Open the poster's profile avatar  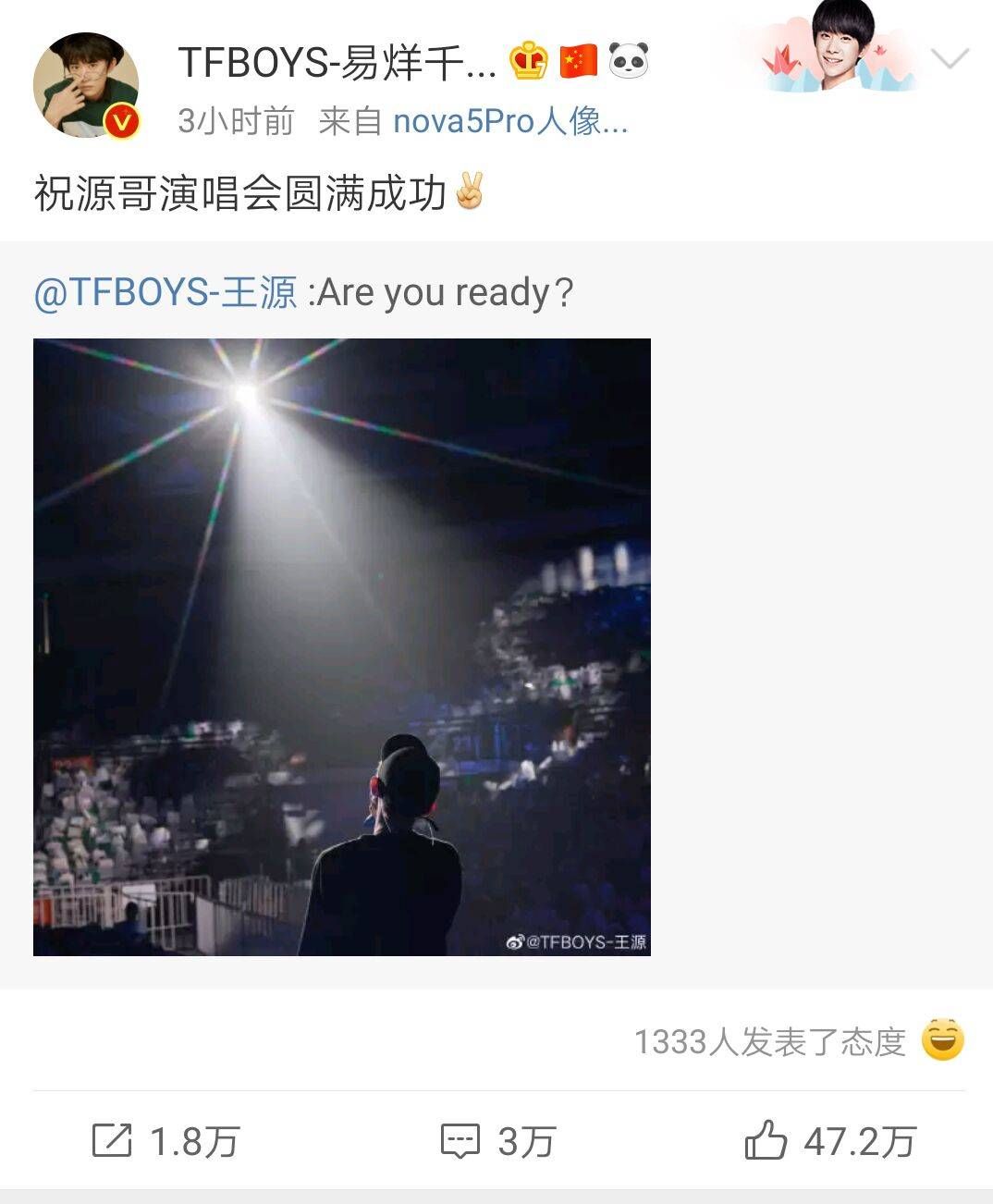click(x=86, y=85)
